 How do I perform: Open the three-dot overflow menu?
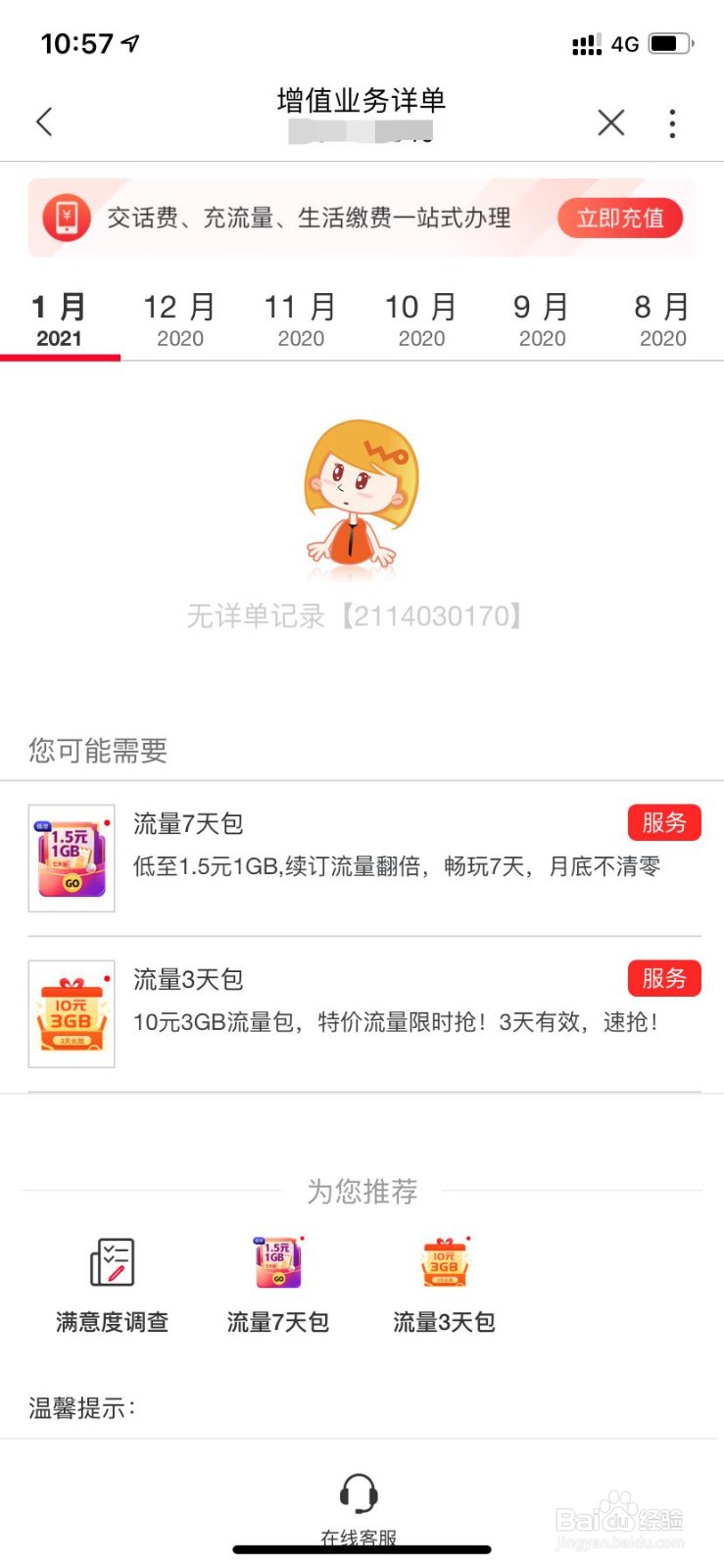coord(672,122)
